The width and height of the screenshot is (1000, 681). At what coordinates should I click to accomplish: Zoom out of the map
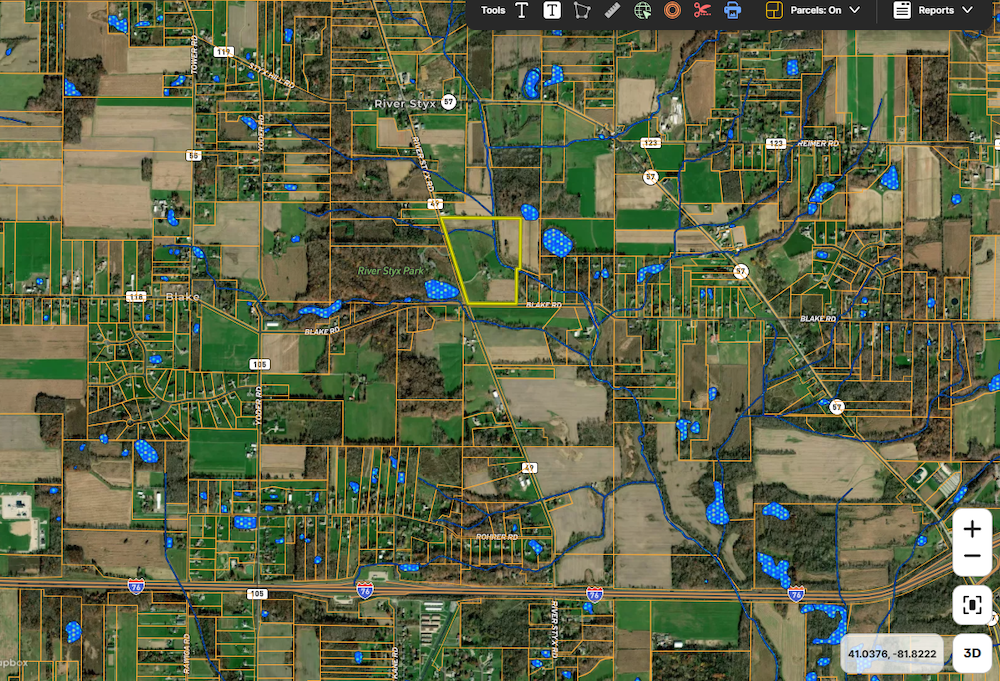pyautogui.click(x=972, y=556)
